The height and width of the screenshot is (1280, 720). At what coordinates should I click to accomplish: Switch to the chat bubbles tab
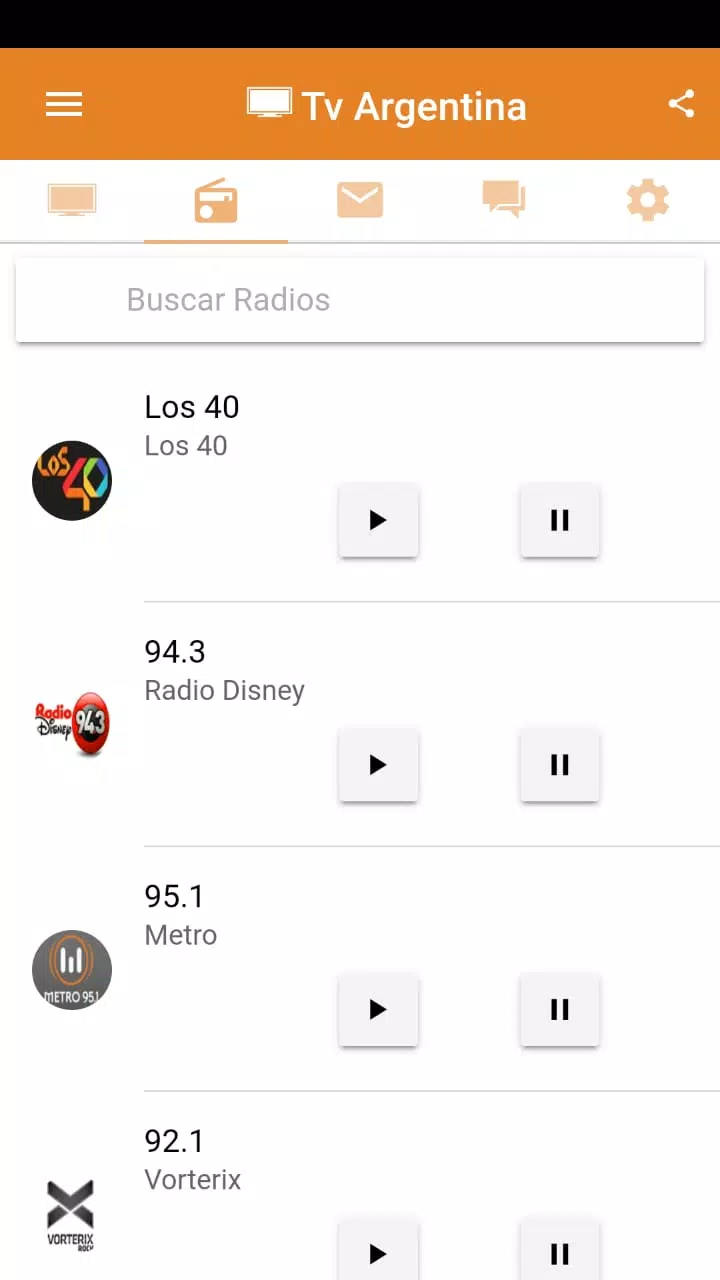(504, 200)
